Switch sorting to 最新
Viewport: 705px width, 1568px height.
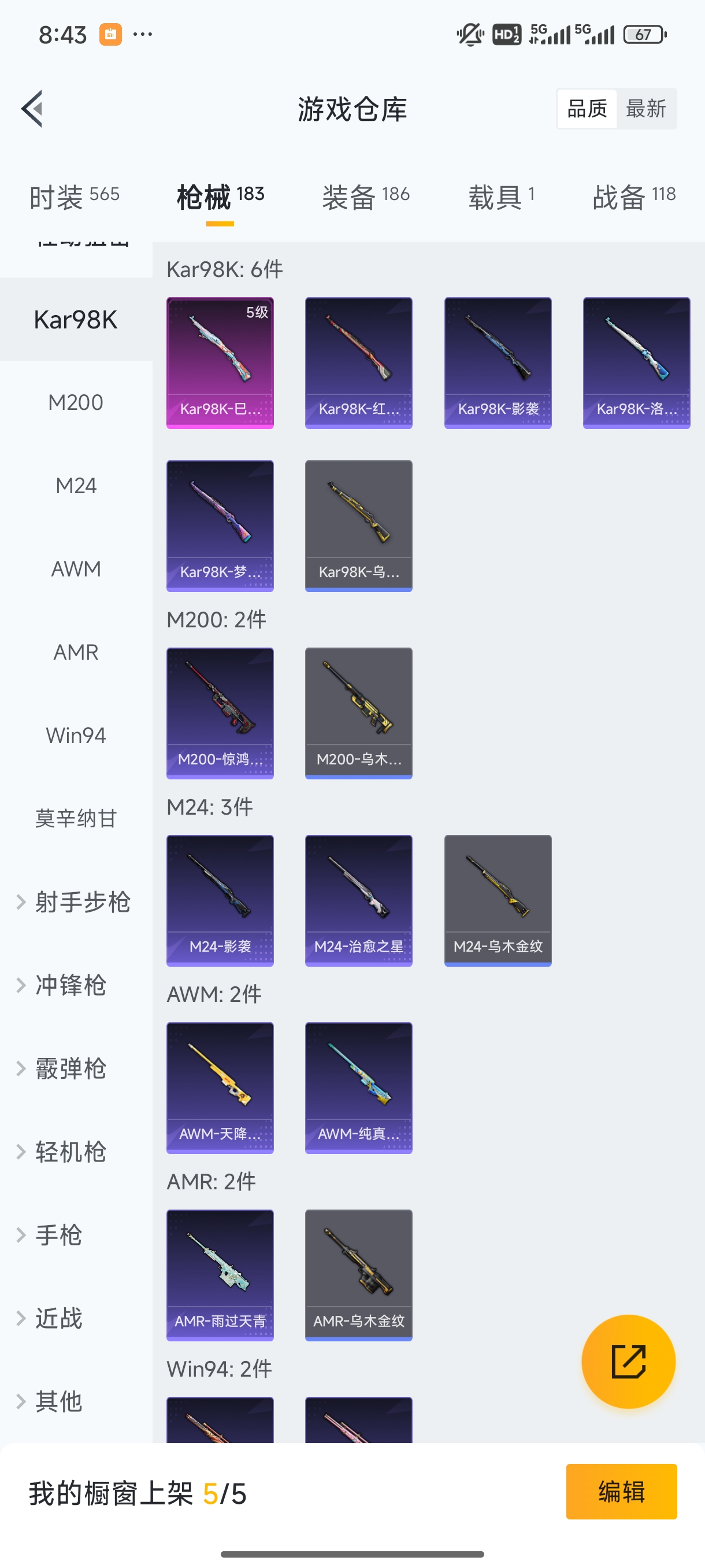tap(647, 108)
